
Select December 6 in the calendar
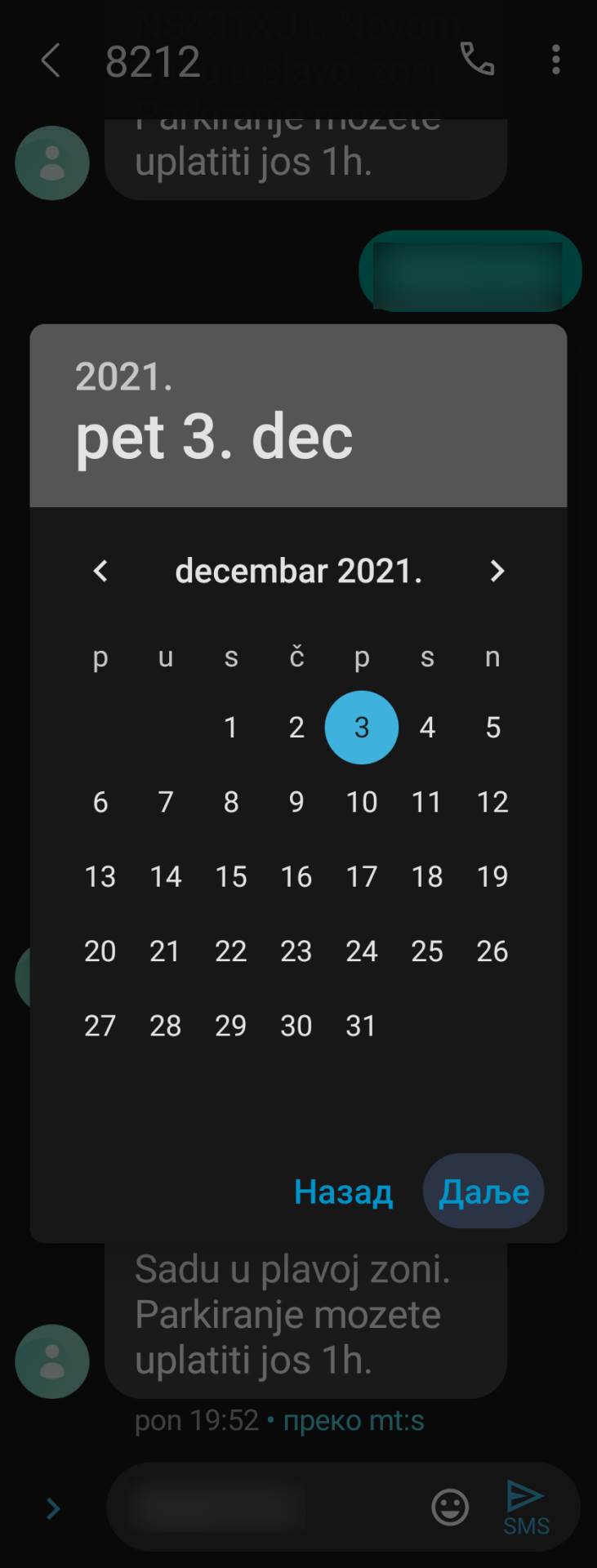coord(100,802)
